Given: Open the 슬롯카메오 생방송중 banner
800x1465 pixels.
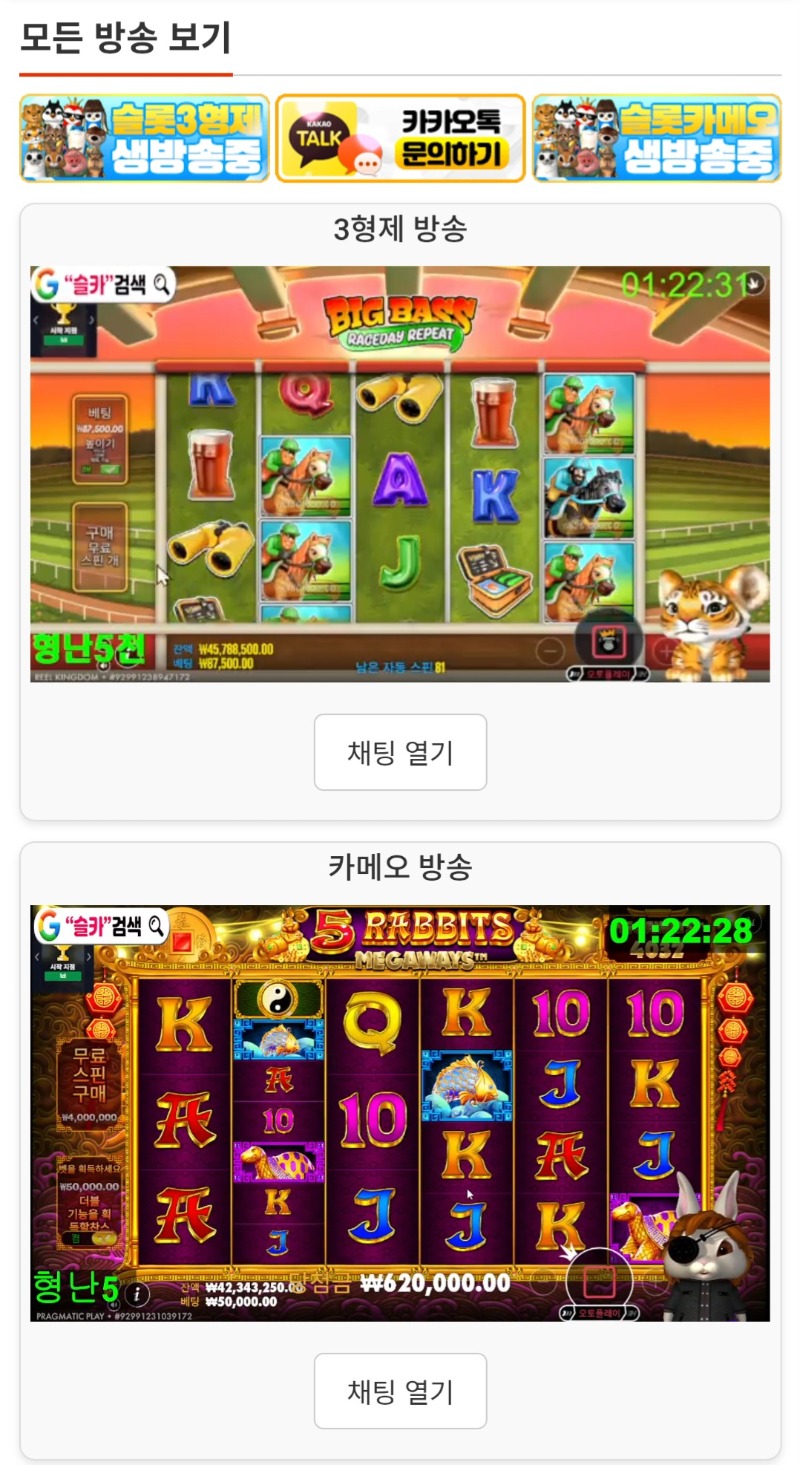Looking at the screenshot, I should (x=656, y=138).
